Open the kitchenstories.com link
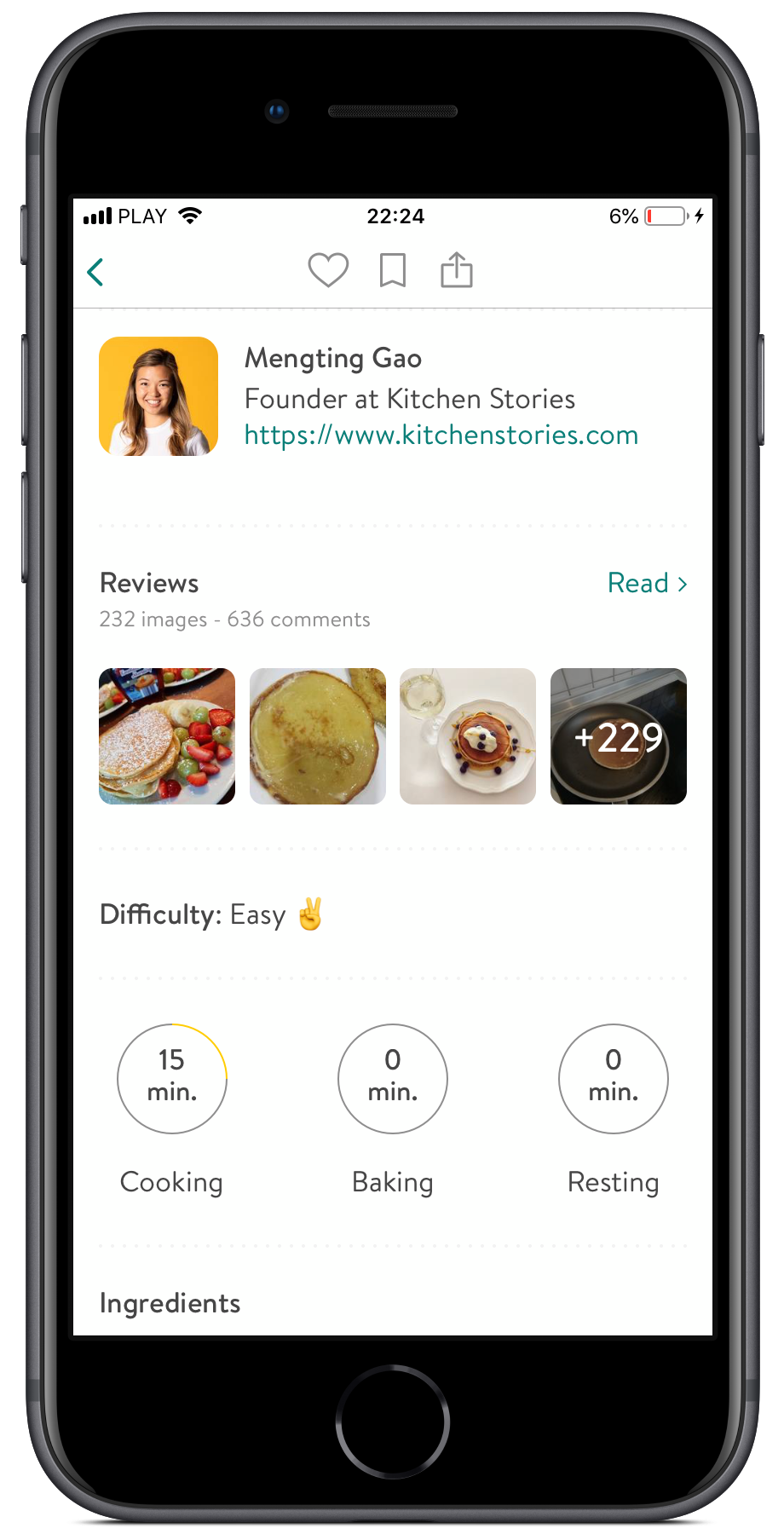The image size is (784, 1534). pos(441,435)
